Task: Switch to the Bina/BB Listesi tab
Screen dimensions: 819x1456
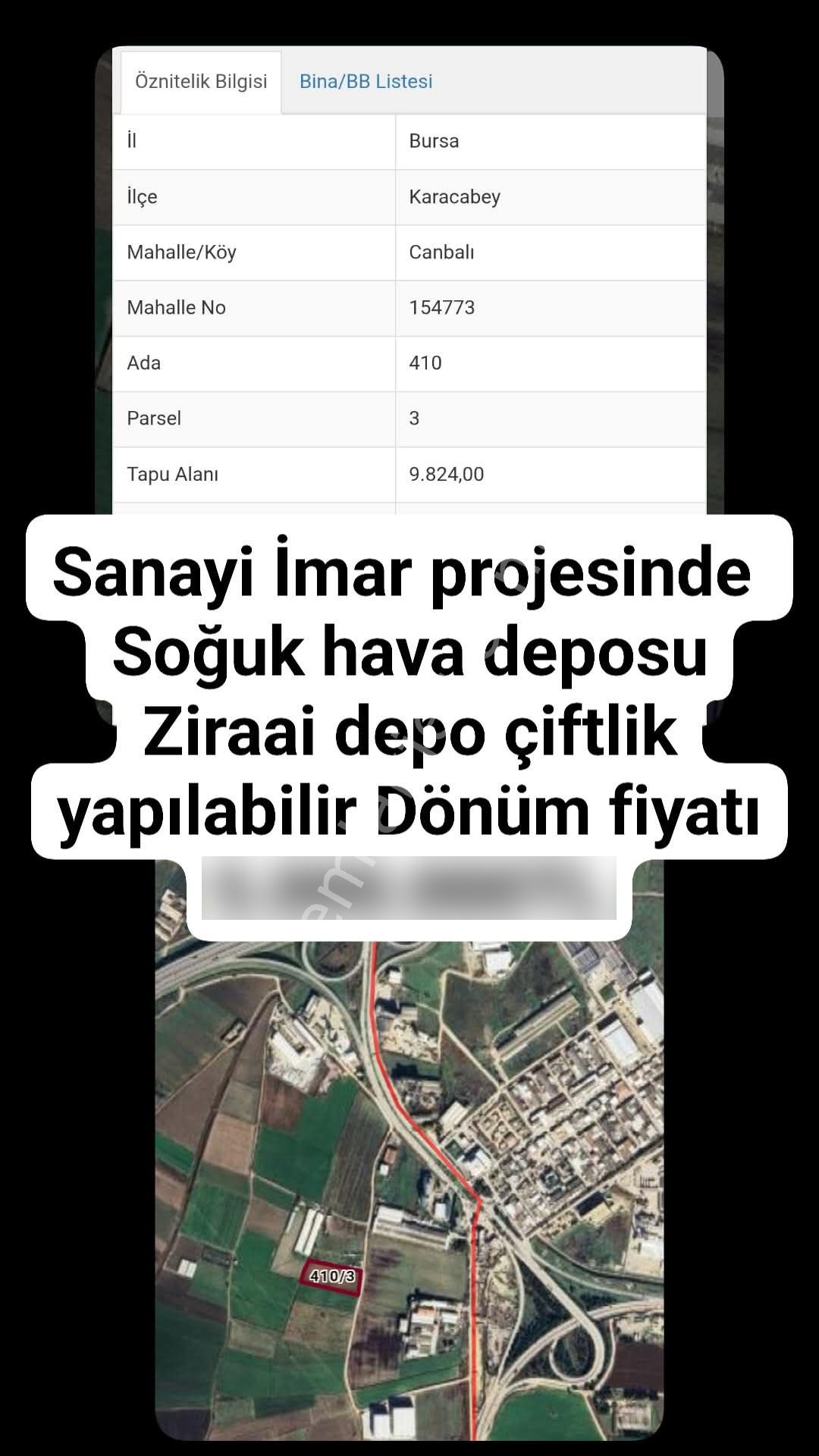Action: (x=366, y=81)
